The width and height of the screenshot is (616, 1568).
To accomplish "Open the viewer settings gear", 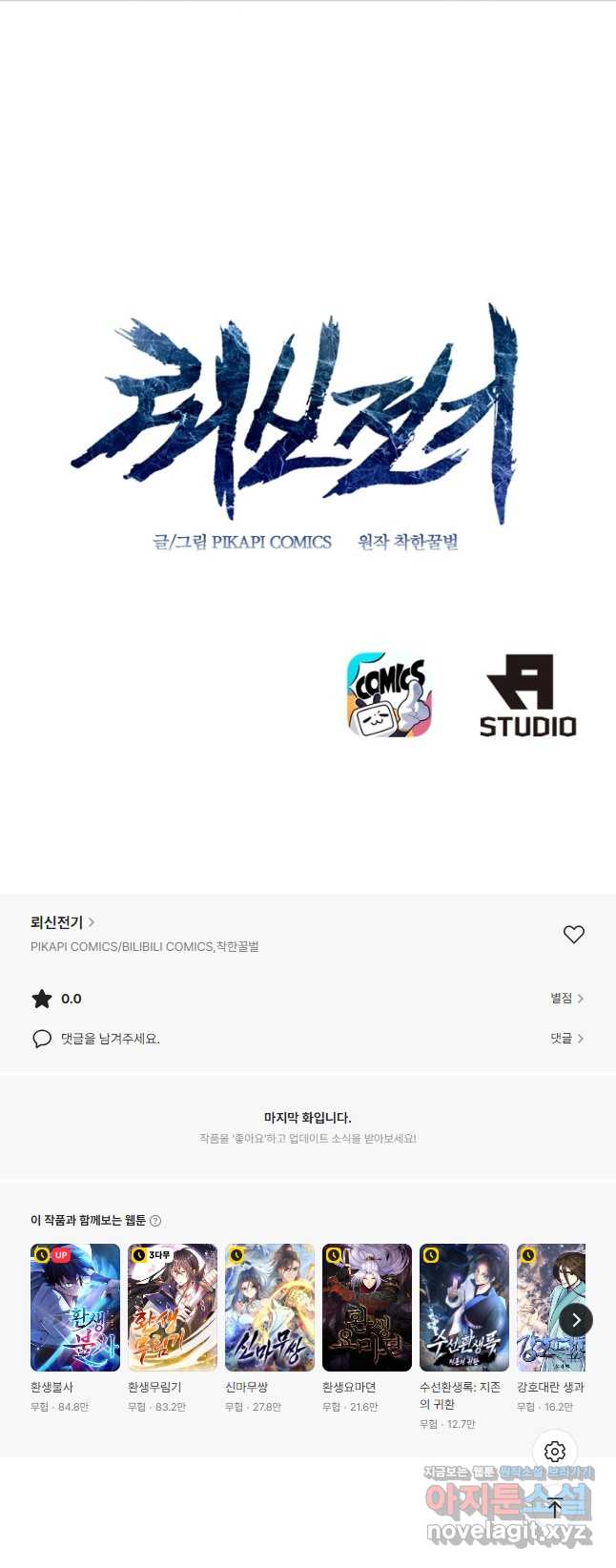I will point(555,1452).
